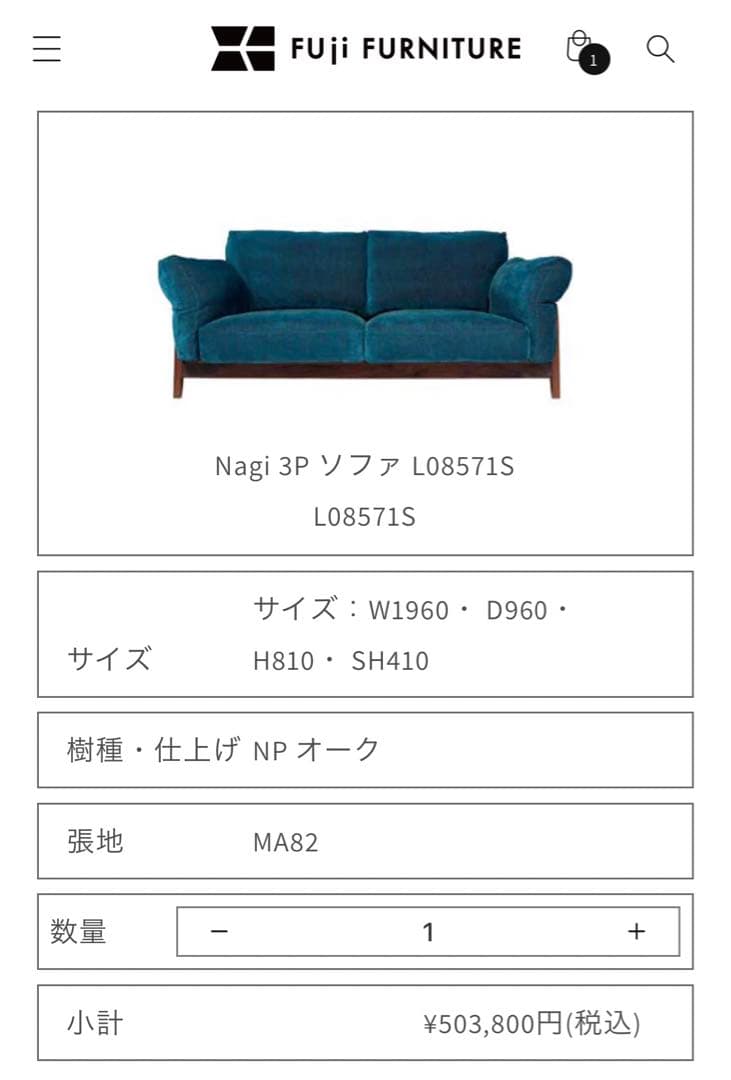
Task: Click the 張地 label
Action: 95,842
